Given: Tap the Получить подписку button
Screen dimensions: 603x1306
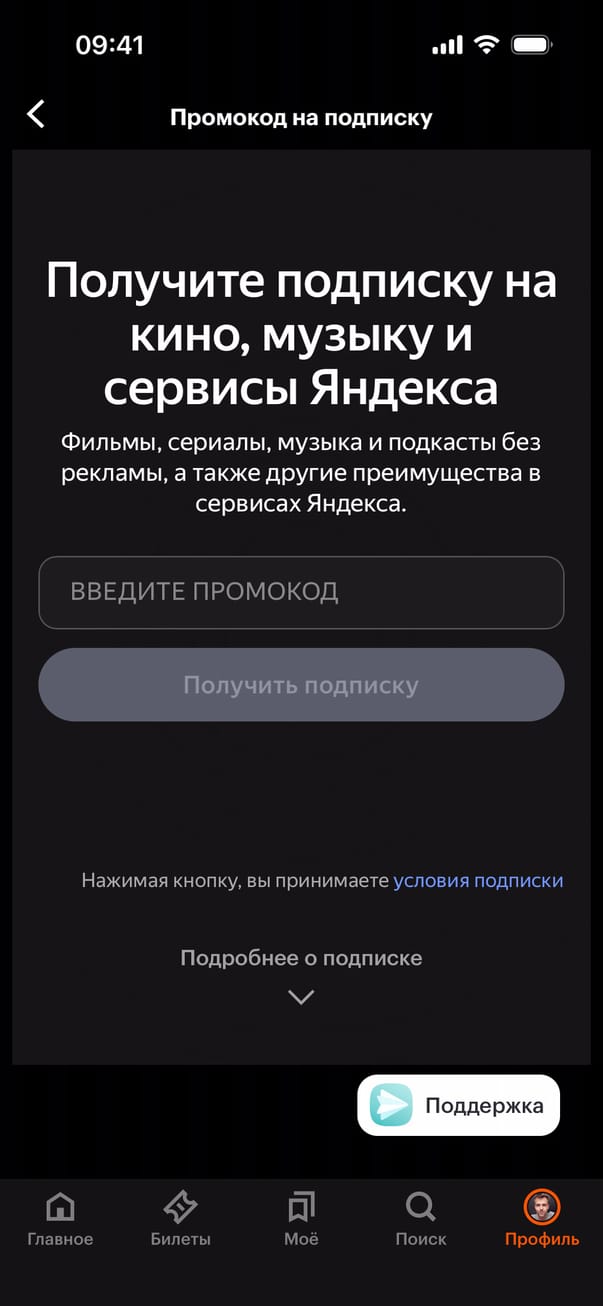Looking at the screenshot, I should click(x=301, y=685).
